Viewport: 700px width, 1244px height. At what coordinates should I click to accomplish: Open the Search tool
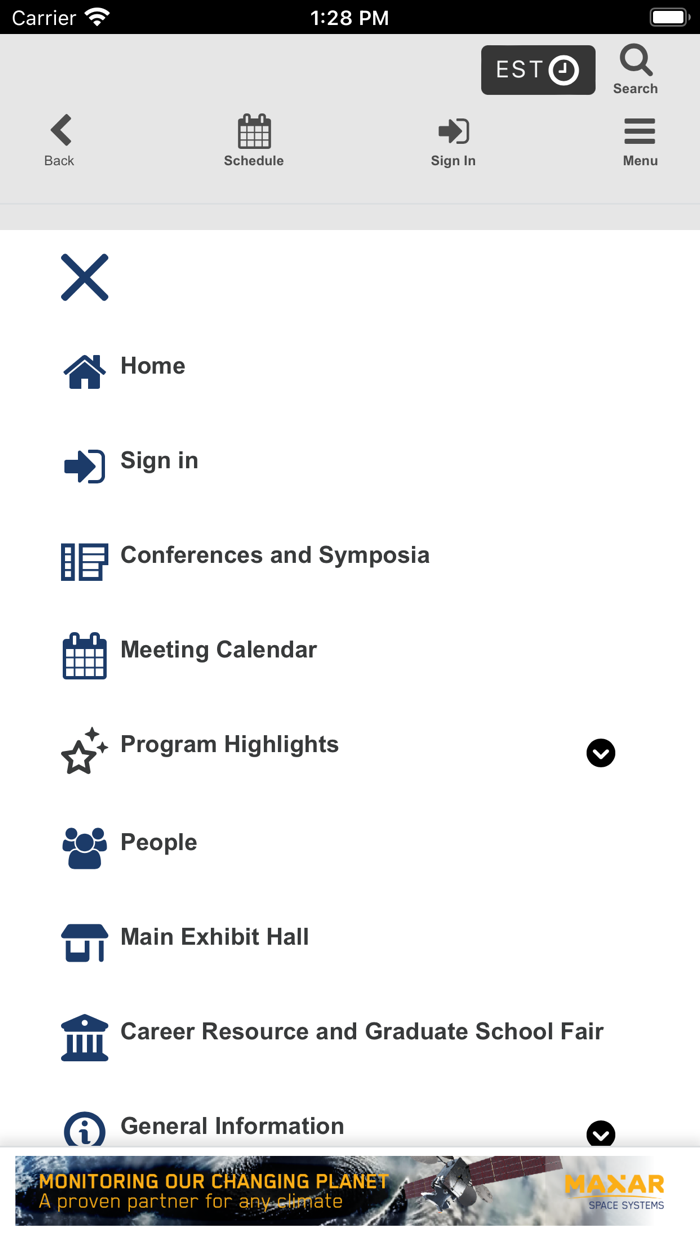636,70
